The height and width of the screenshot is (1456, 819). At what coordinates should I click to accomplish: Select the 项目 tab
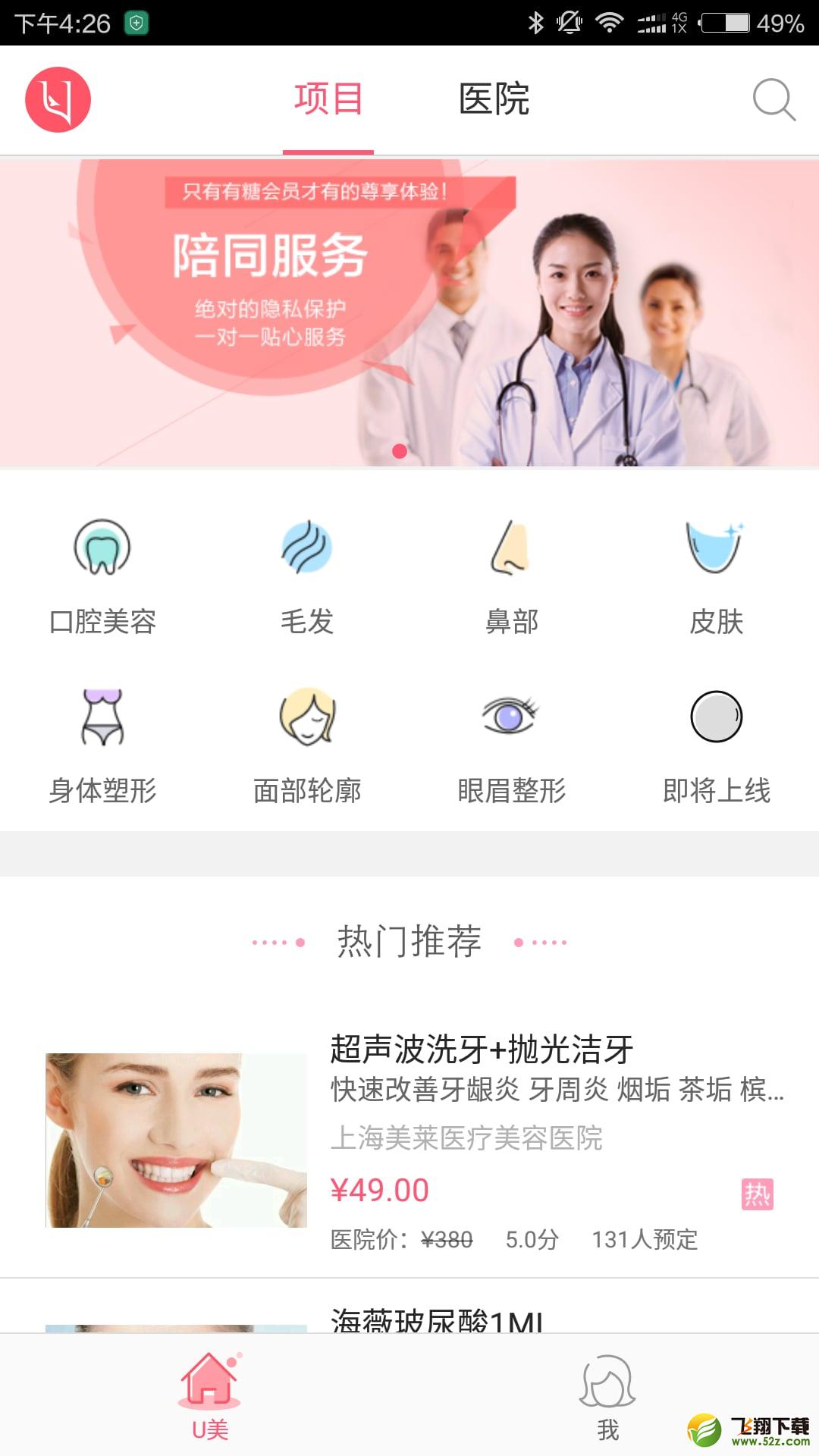[328, 99]
